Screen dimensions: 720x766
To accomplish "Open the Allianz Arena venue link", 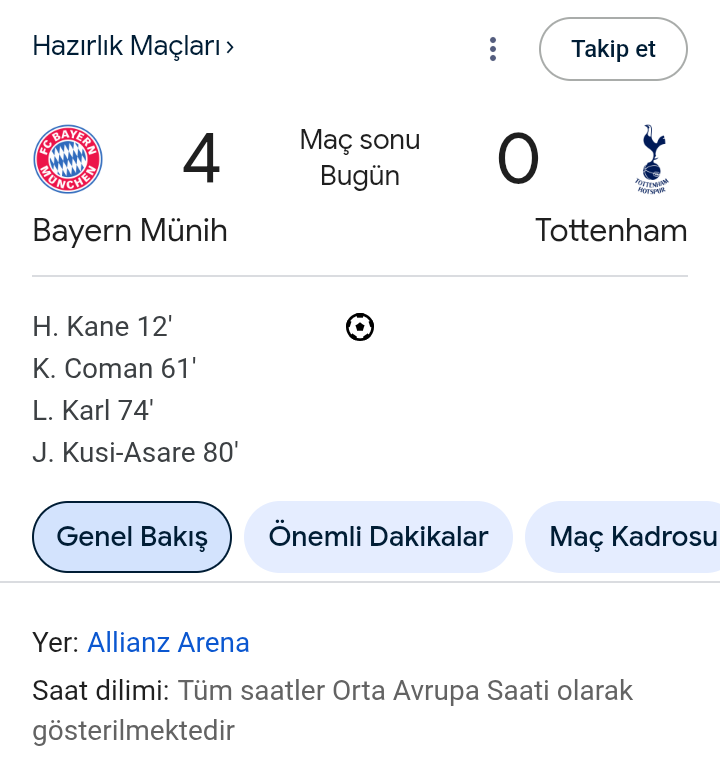I will coord(168,642).
